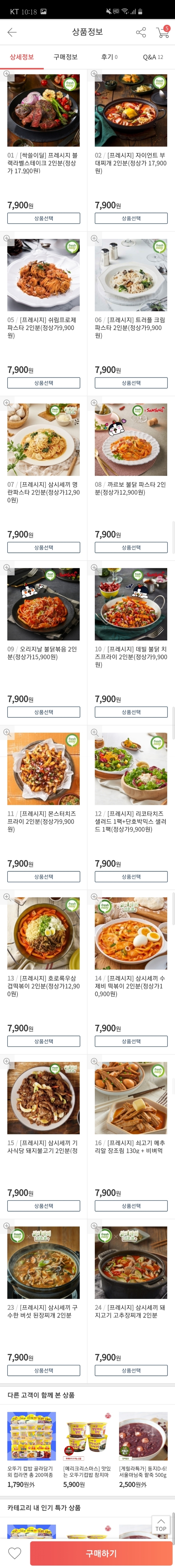Add this product to the wishlist

coord(15,1553)
